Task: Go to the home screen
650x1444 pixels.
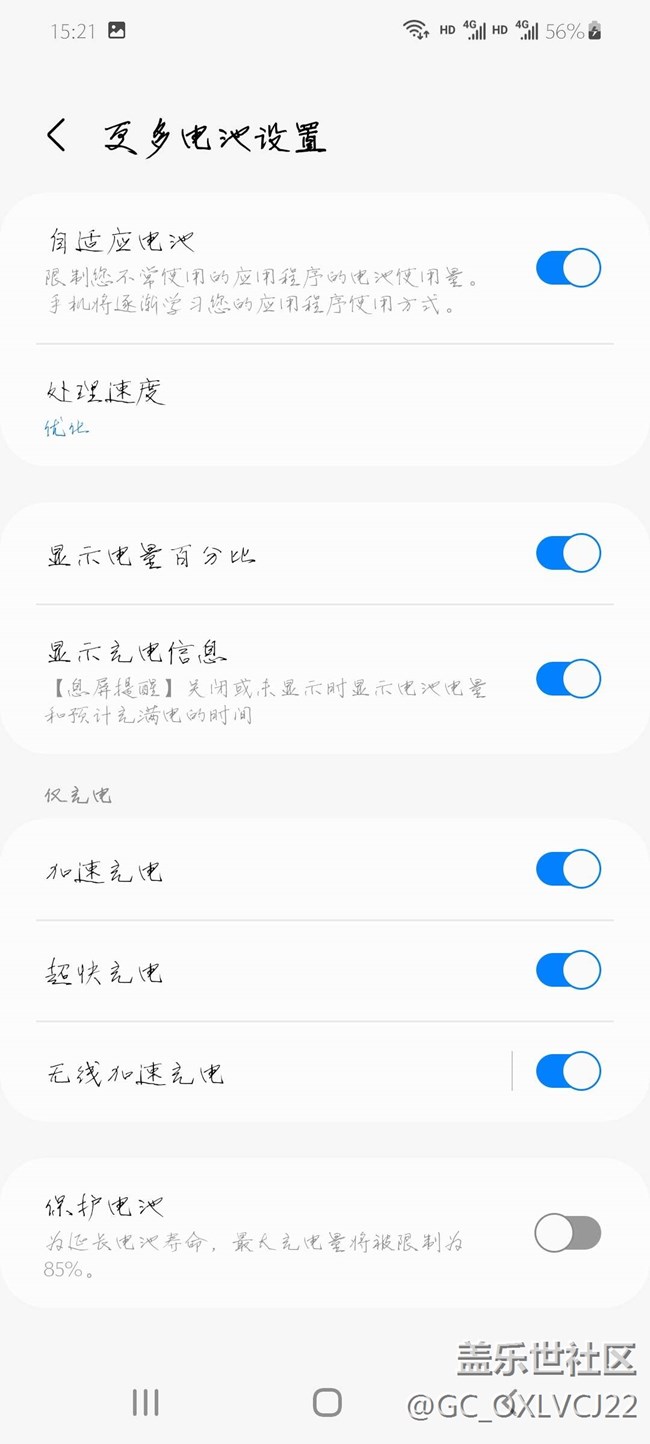Action: point(327,1402)
